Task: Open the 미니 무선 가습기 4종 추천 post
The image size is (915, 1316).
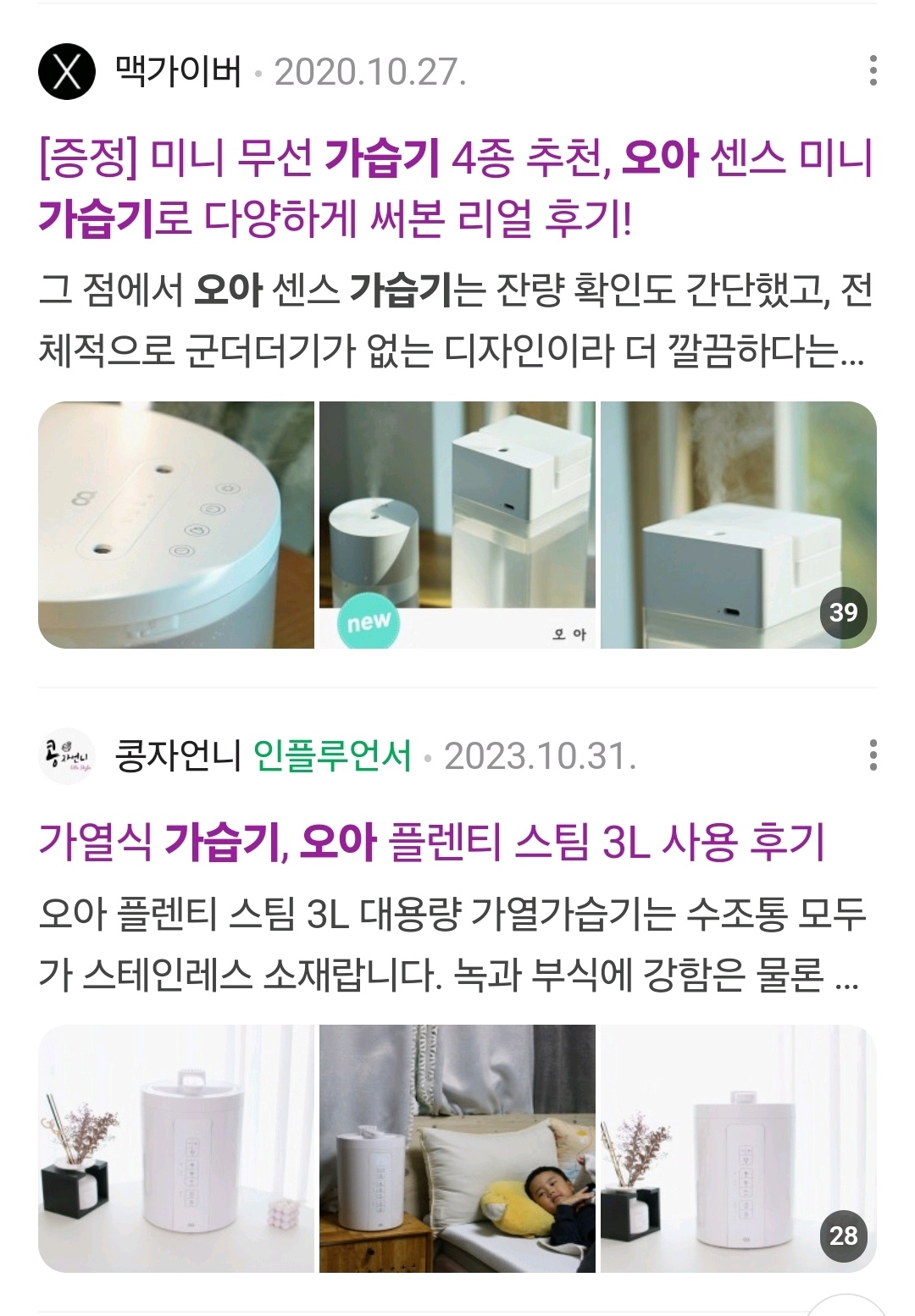Action: (x=456, y=188)
